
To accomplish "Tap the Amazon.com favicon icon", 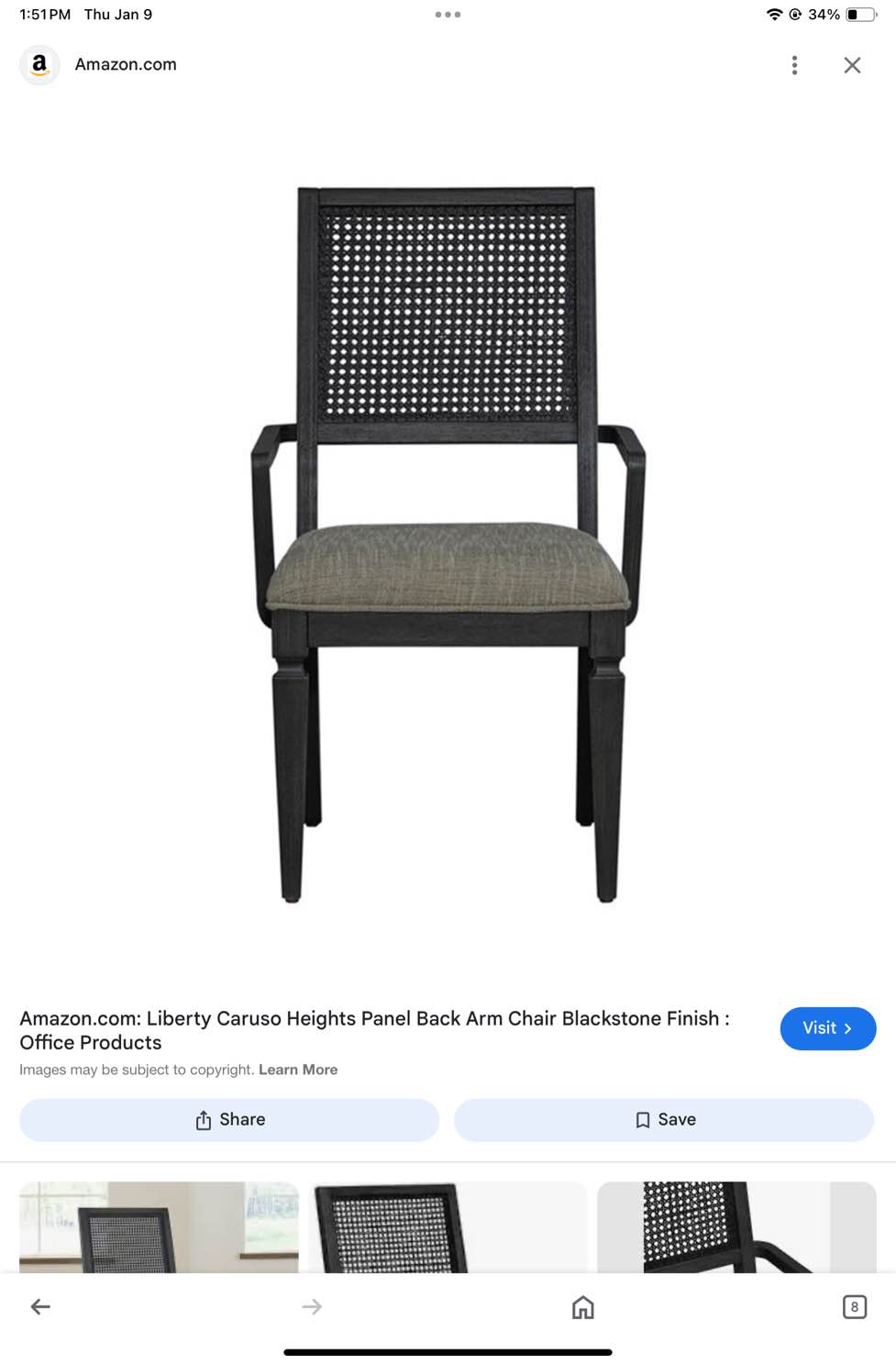I will click(39, 65).
